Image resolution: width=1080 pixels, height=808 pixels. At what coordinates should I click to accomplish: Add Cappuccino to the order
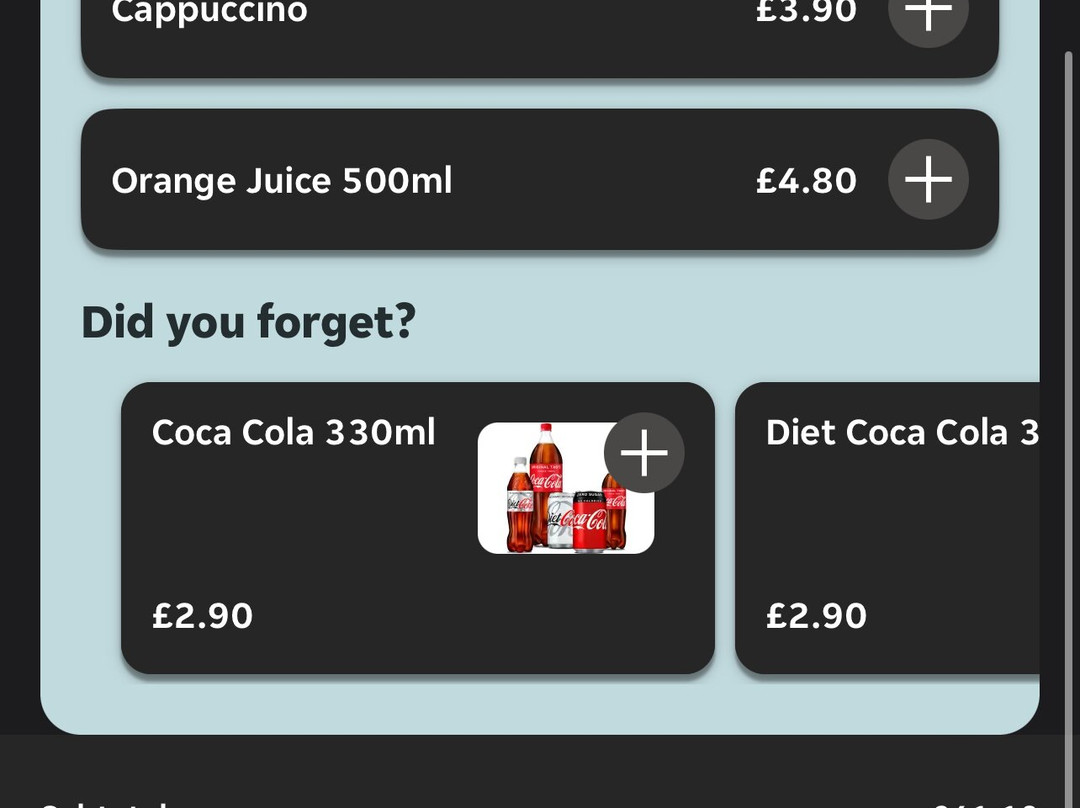pos(928,16)
